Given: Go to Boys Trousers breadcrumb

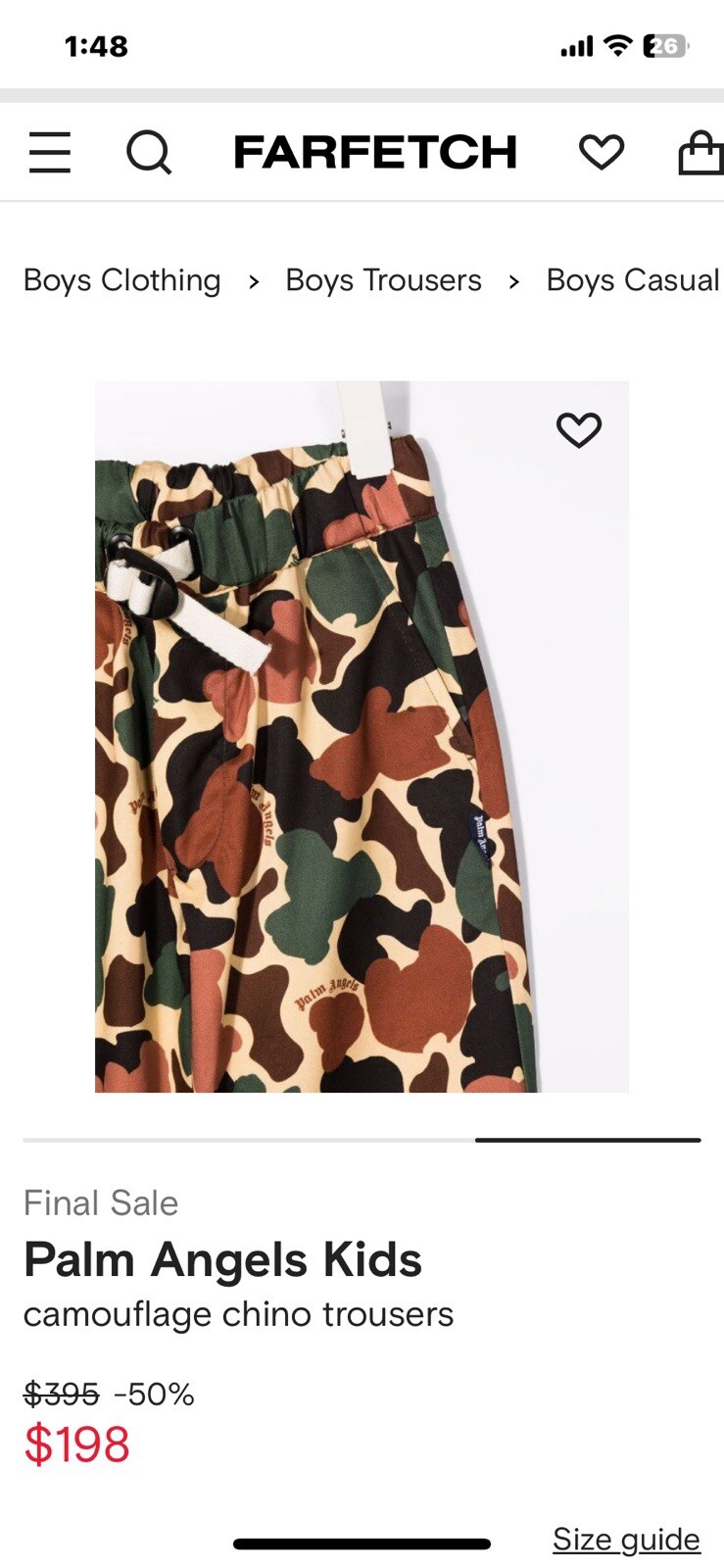Looking at the screenshot, I should [383, 280].
